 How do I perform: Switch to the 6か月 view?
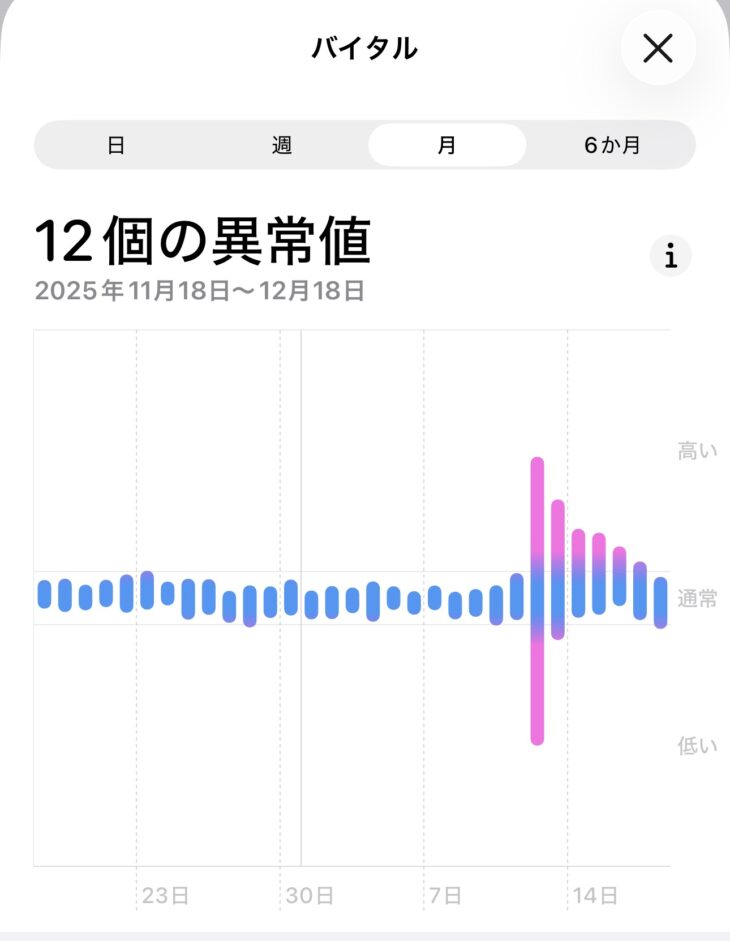click(612, 145)
